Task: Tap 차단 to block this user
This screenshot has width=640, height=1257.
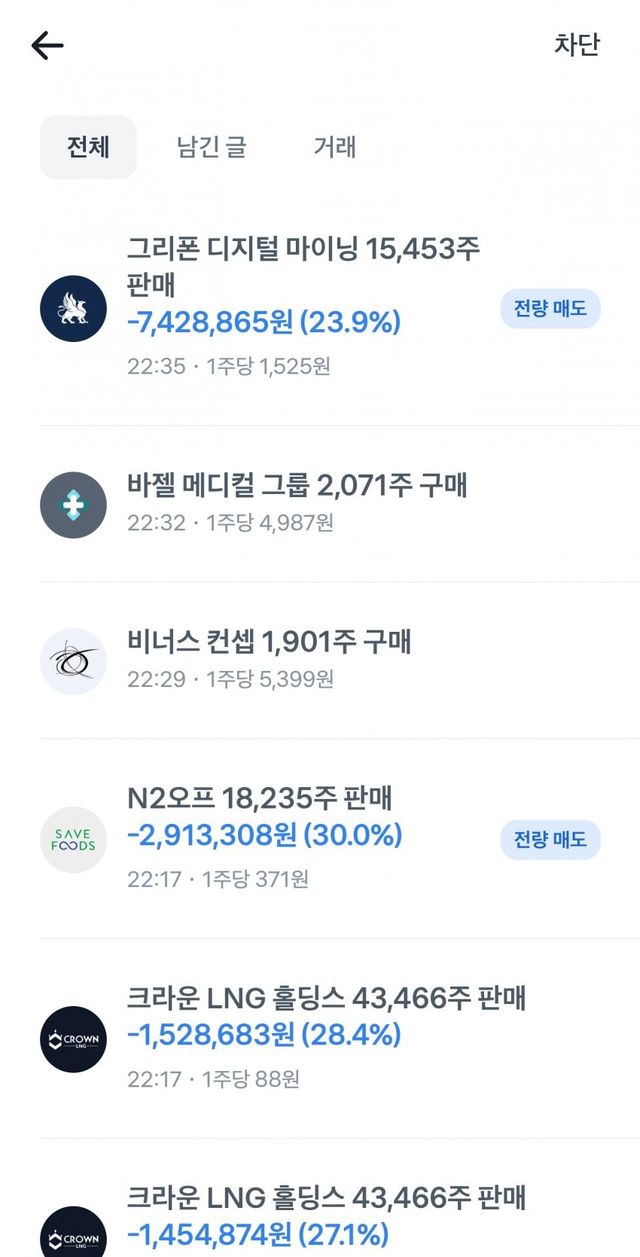Action: click(576, 45)
